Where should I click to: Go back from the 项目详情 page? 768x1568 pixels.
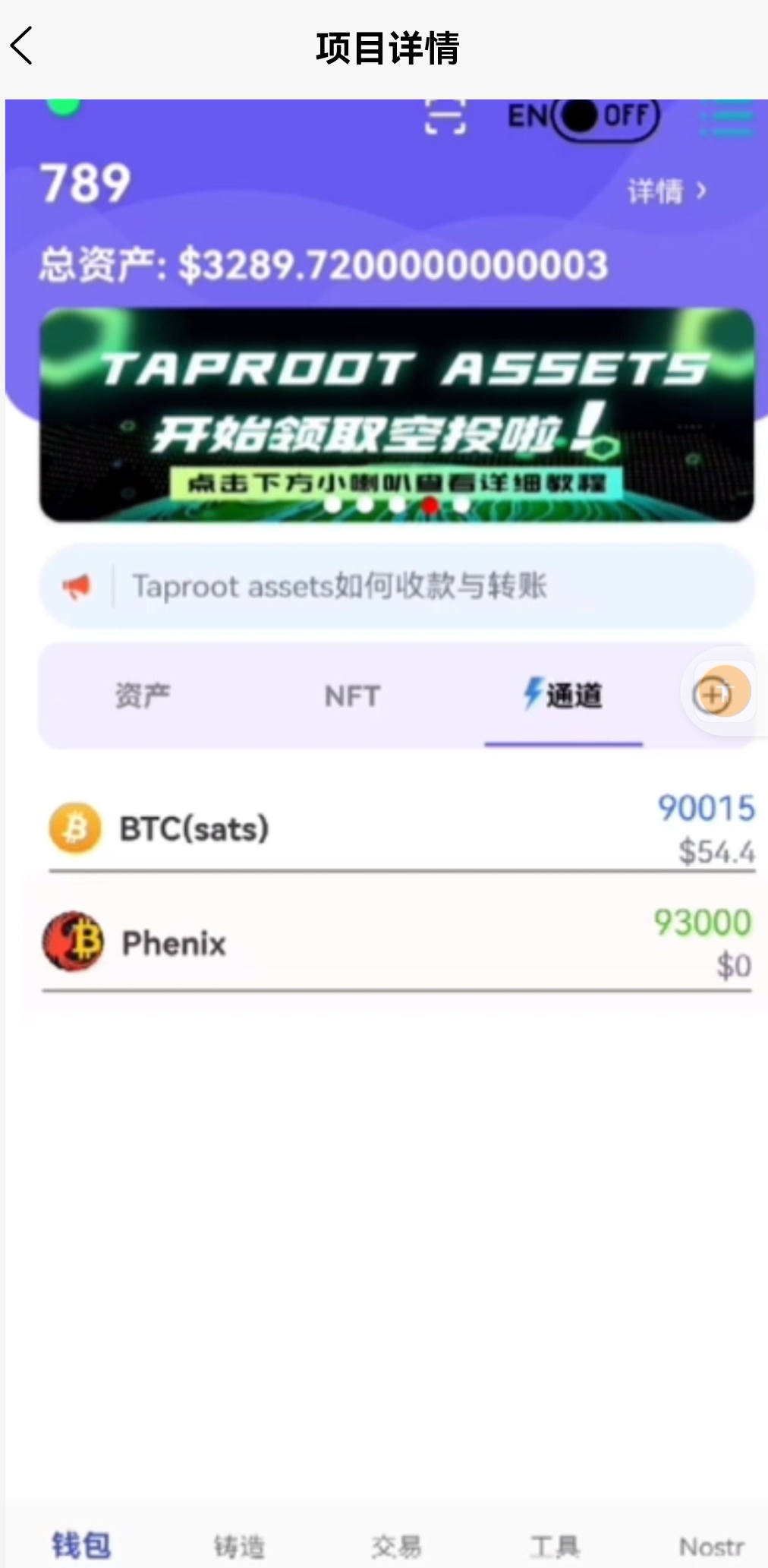pos(23,46)
